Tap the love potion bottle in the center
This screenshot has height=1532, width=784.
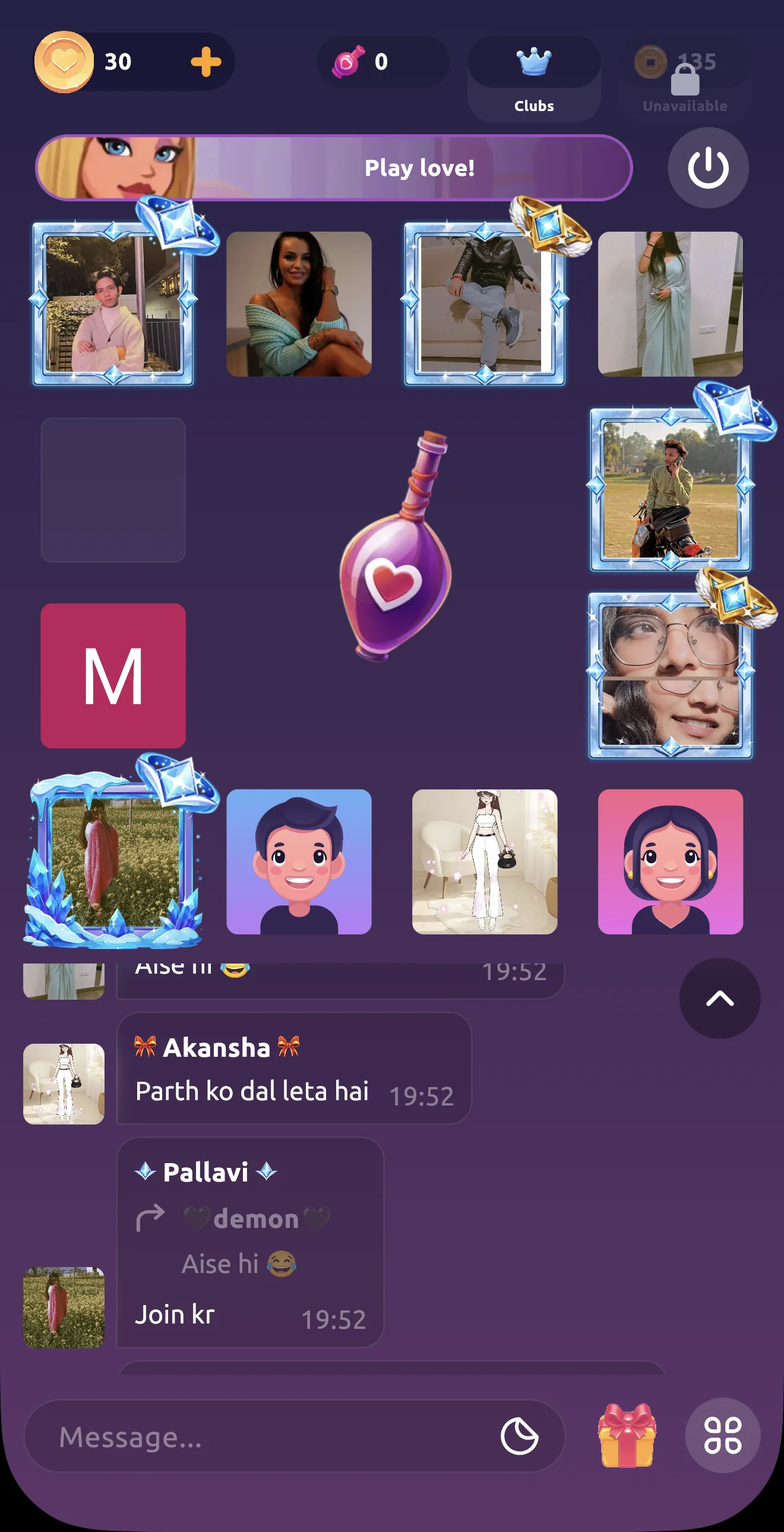394,546
